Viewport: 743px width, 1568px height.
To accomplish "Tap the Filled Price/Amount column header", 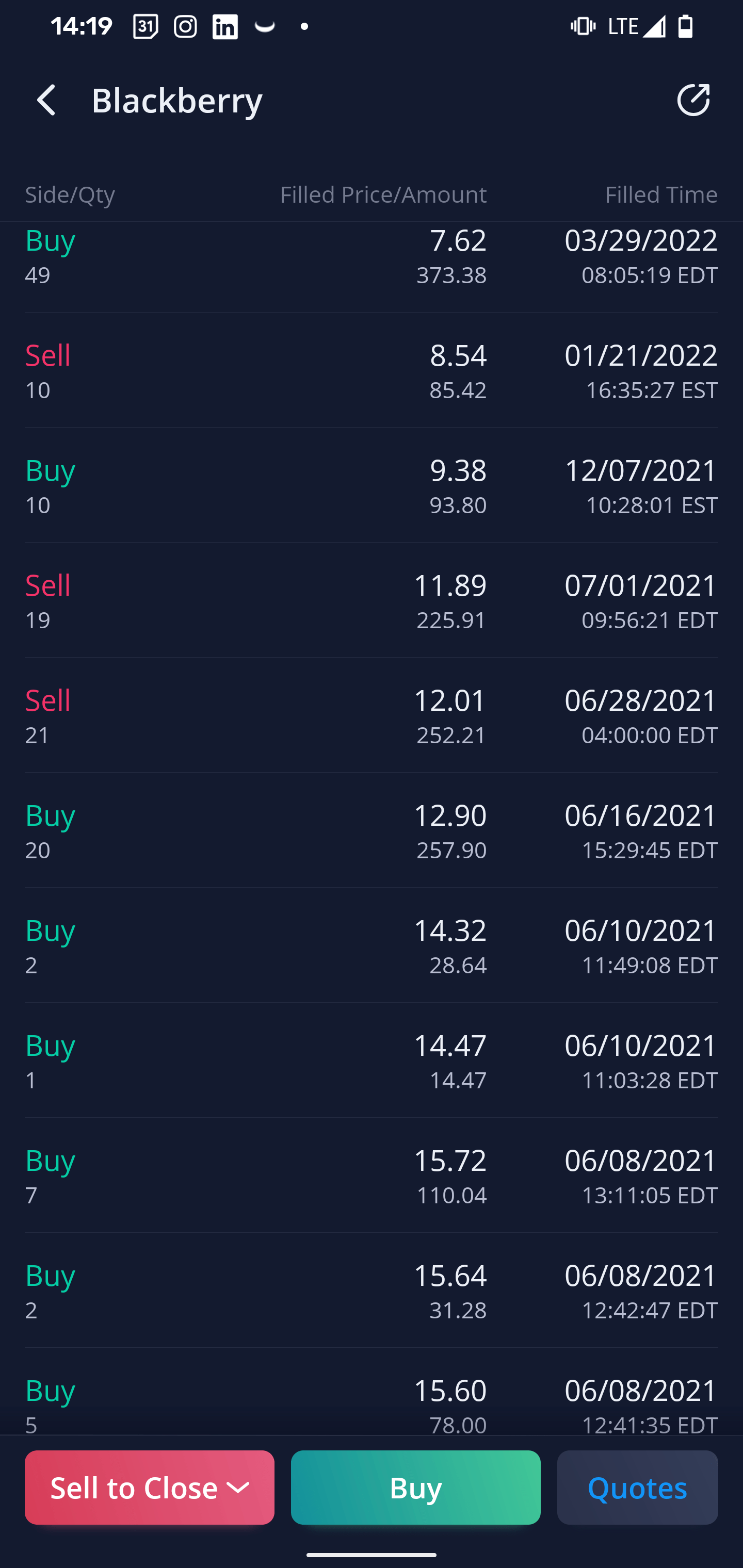I will pyautogui.click(x=383, y=194).
